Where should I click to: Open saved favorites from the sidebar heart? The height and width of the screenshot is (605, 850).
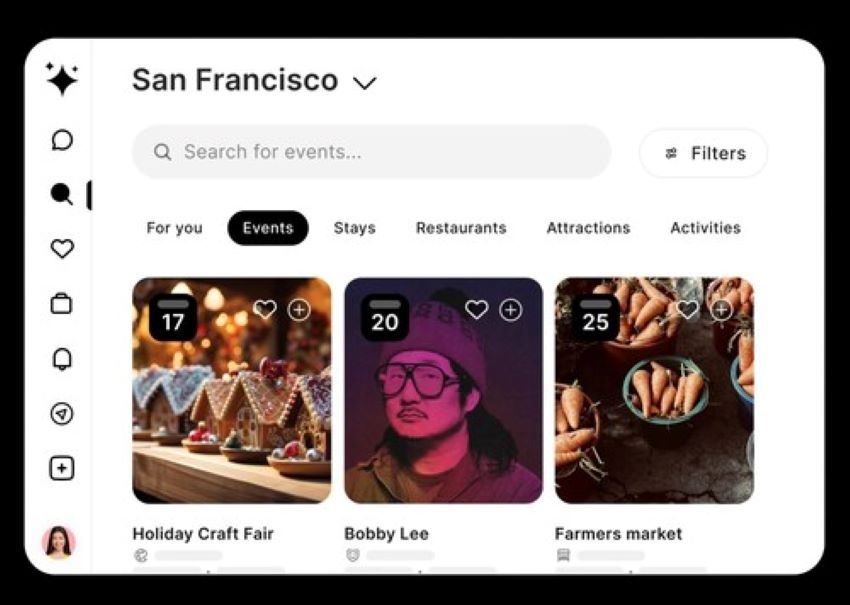62,249
